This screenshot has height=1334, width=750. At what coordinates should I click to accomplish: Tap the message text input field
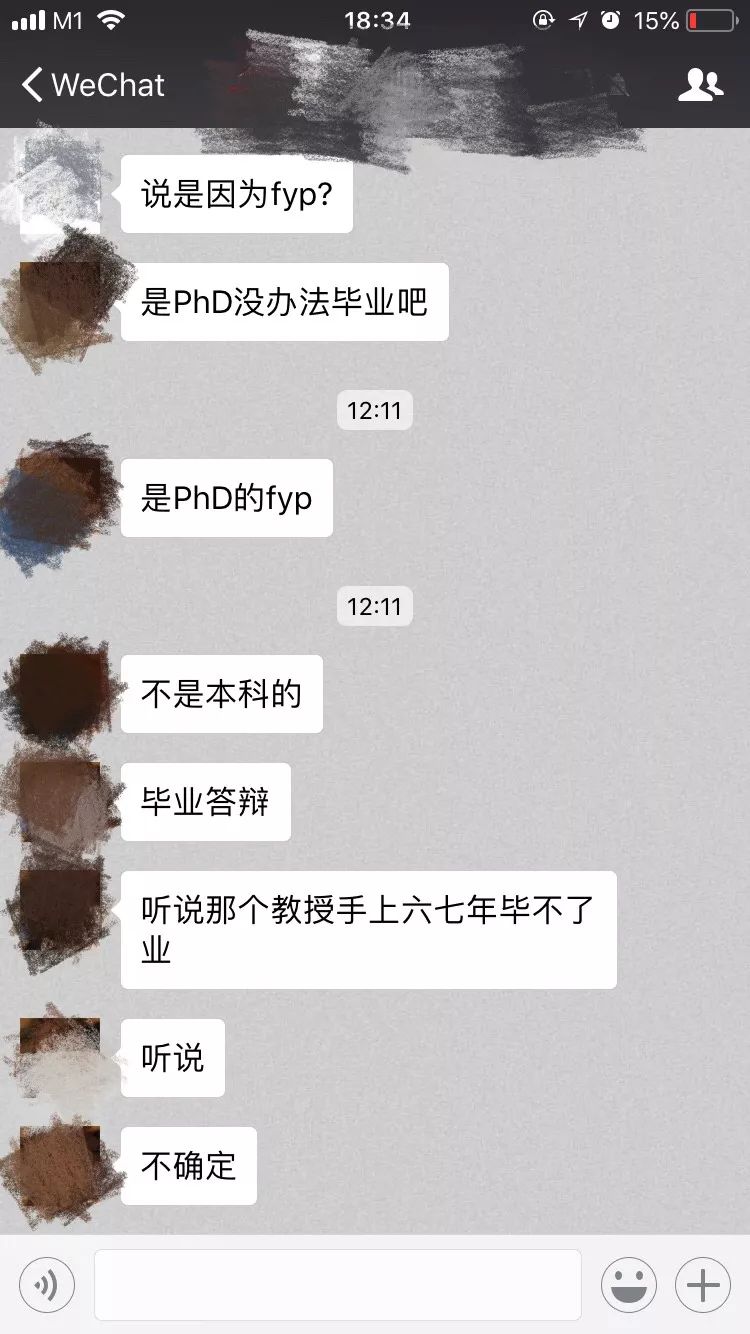point(337,1285)
